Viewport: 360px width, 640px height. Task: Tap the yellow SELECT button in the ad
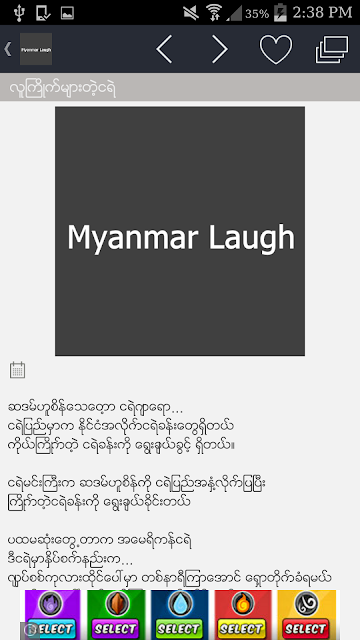click(306, 615)
